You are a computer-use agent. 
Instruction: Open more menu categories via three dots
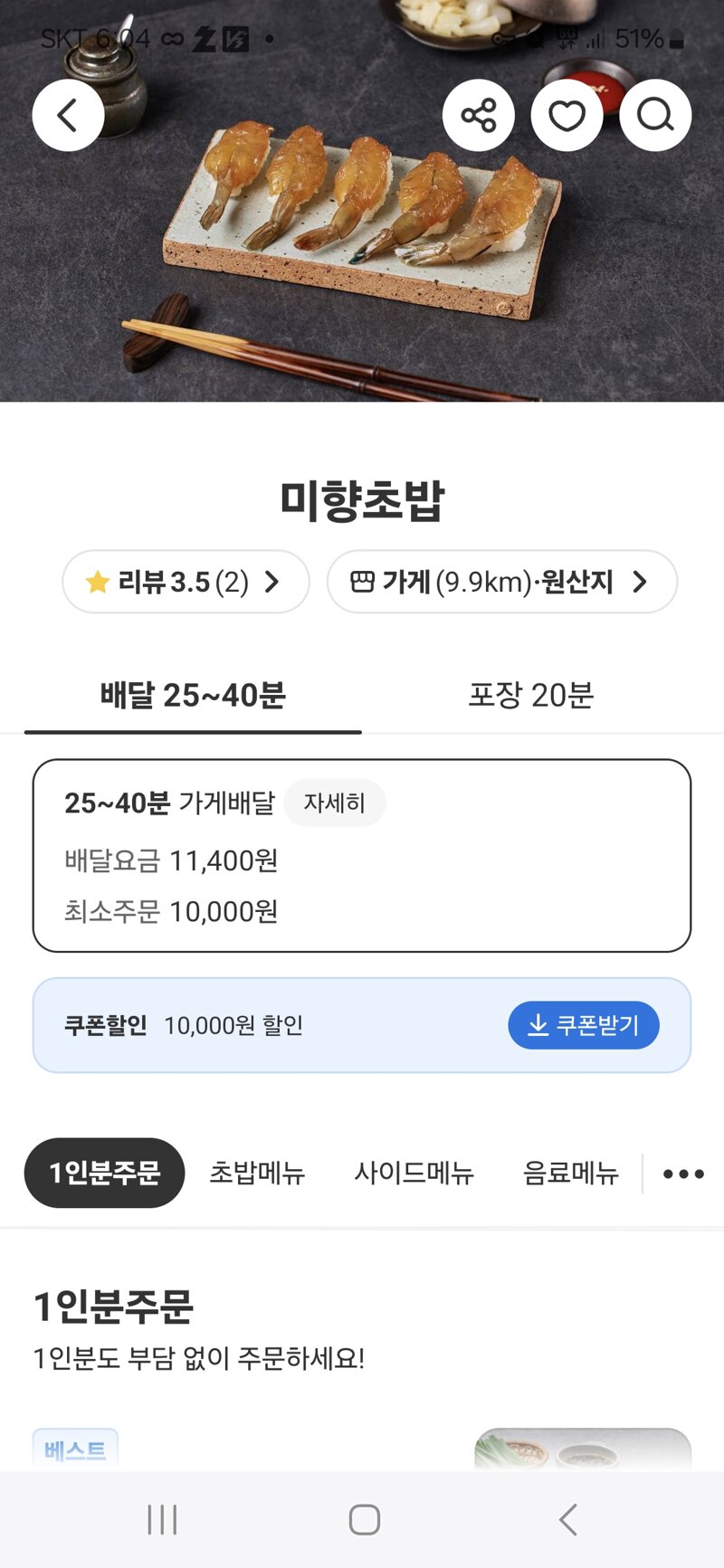(683, 1174)
